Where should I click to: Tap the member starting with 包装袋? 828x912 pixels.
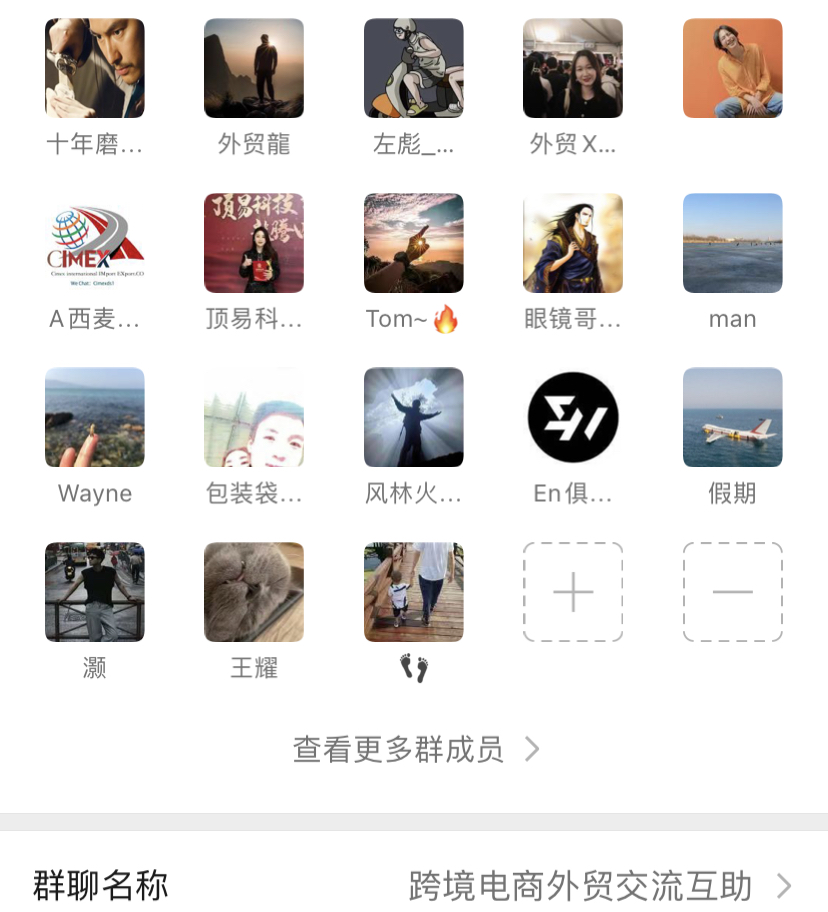[x=254, y=417]
